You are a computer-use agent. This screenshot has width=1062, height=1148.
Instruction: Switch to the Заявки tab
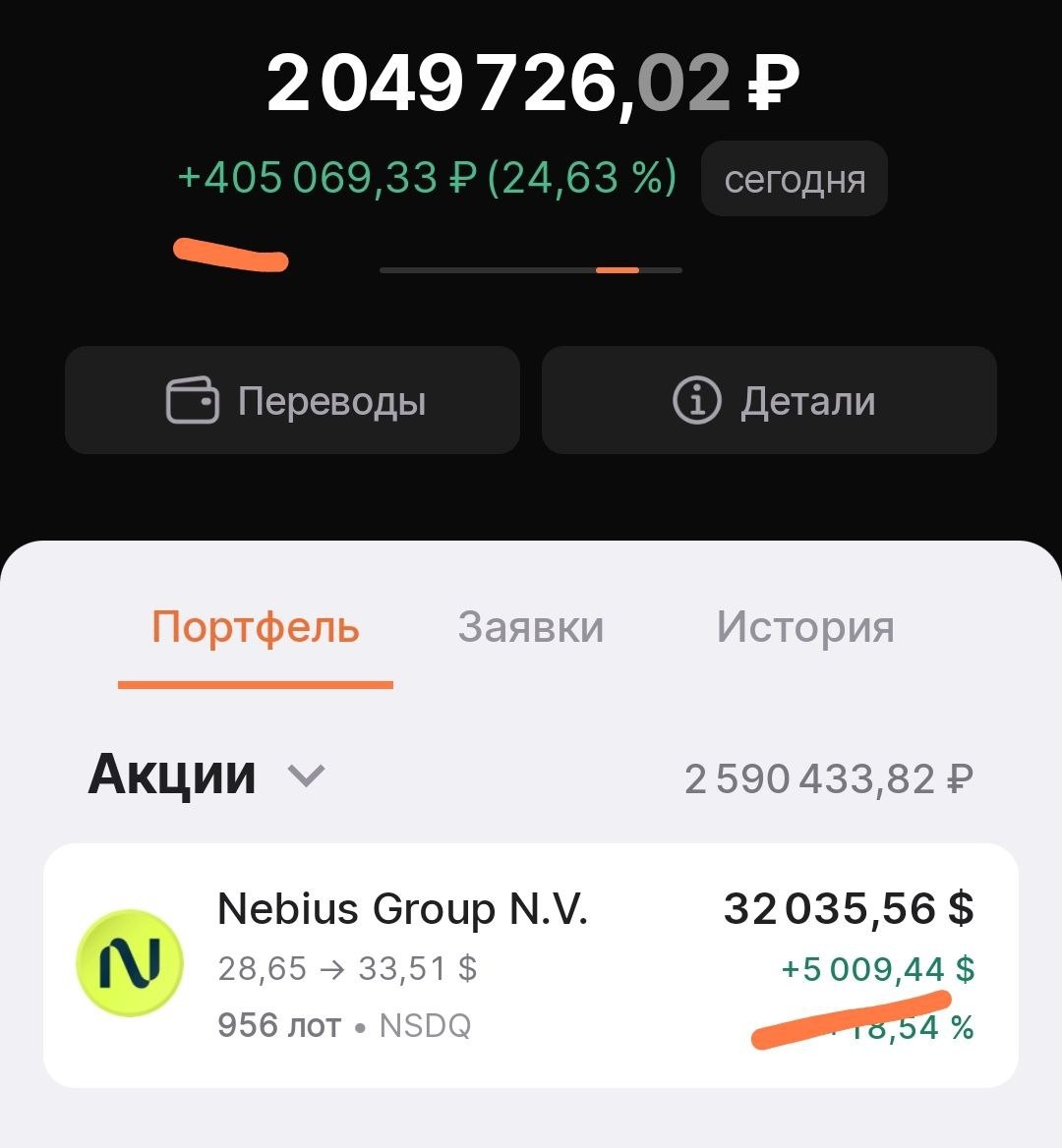(531, 627)
